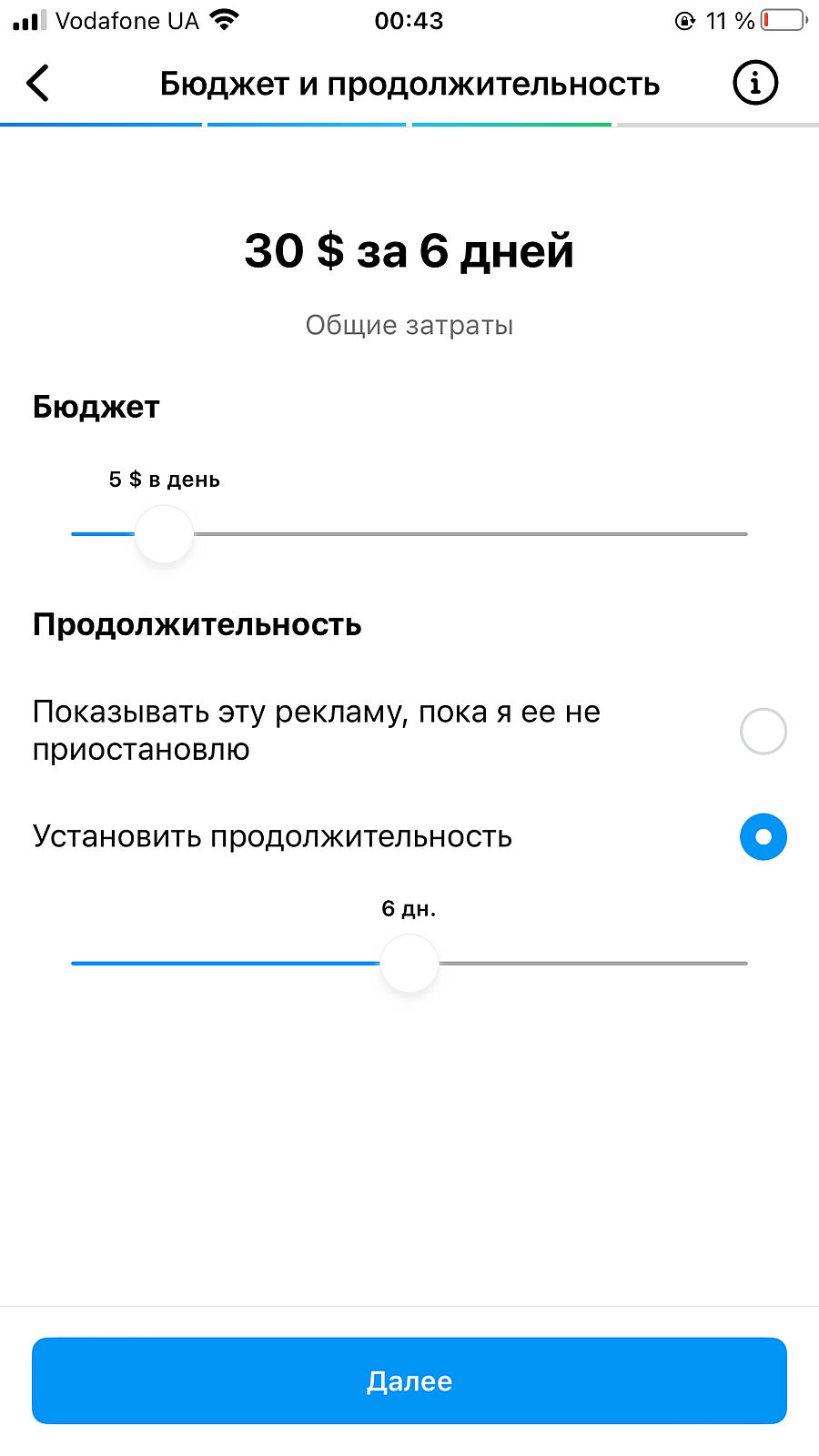Go back using the top-left arrow

pyautogui.click(x=38, y=84)
